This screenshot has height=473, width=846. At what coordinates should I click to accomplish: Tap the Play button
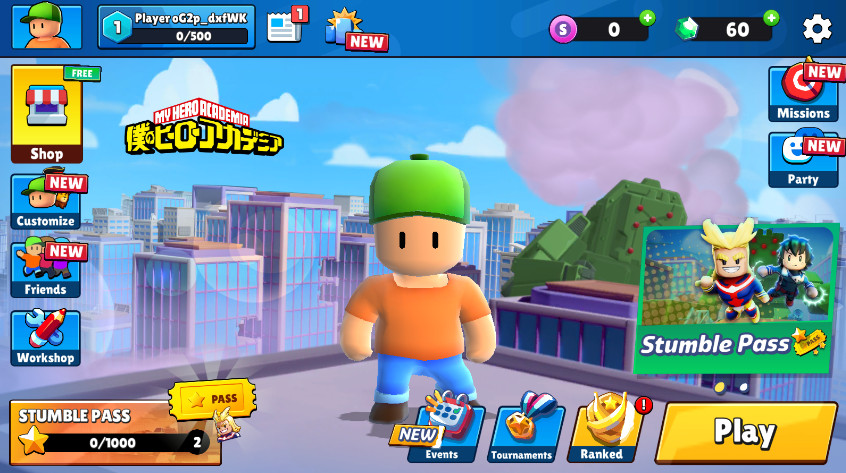pyautogui.click(x=745, y=431)
